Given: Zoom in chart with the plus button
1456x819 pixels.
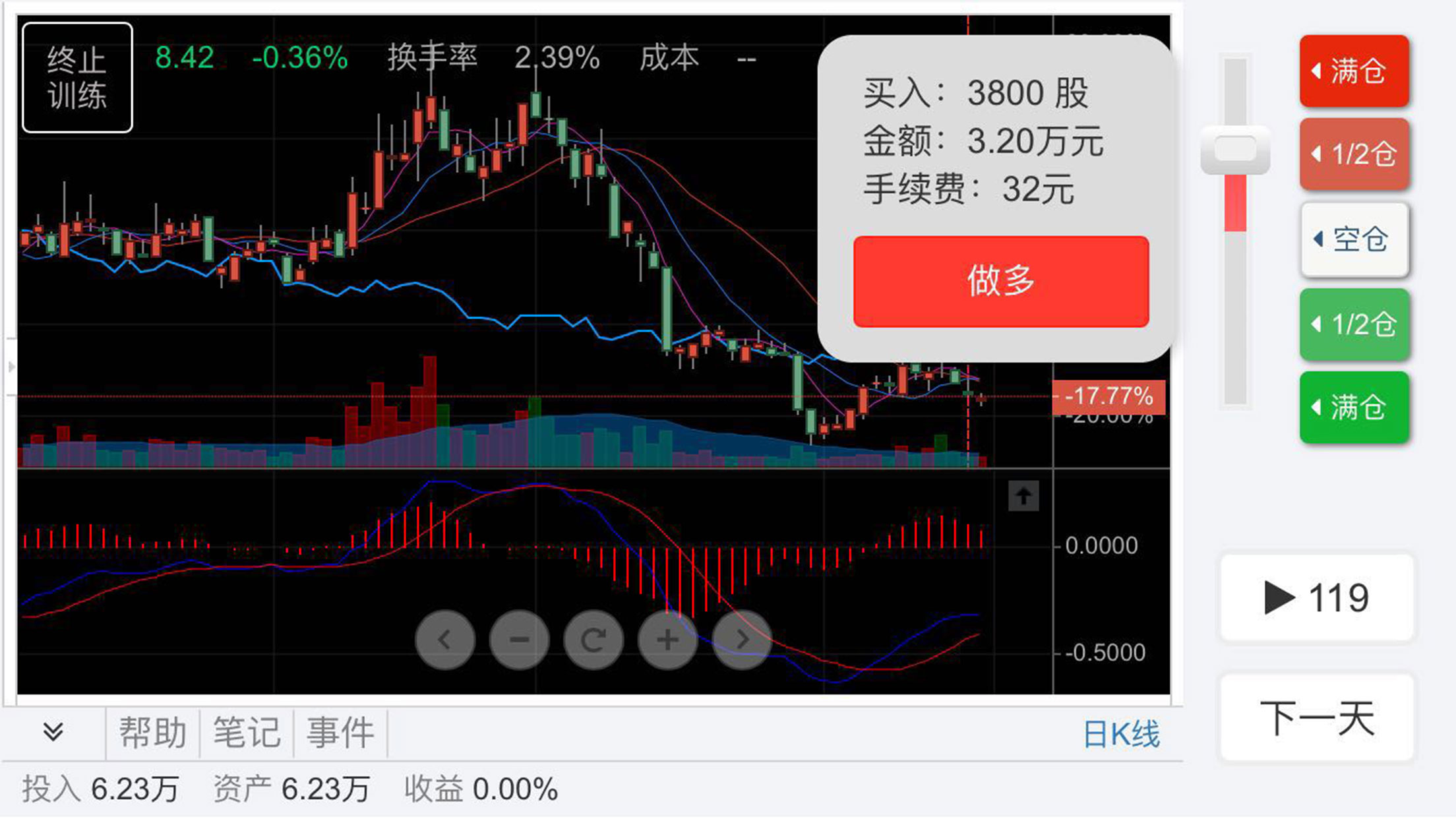Looking at the screenshot, I should [x=667, y=640].
